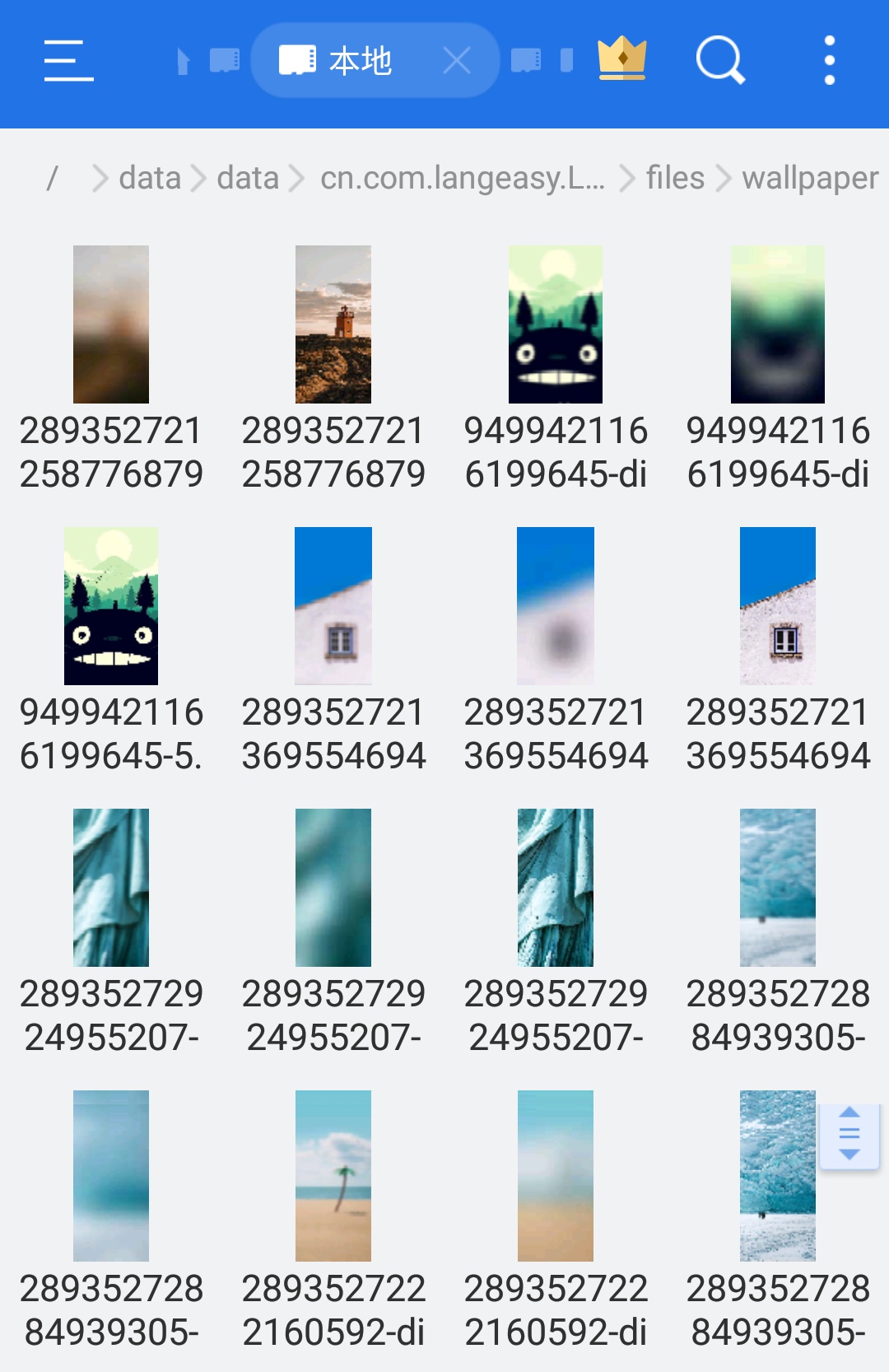Navigate to the files folder breadcrumb
889x1372 pixels.
(x=675, y=178)
